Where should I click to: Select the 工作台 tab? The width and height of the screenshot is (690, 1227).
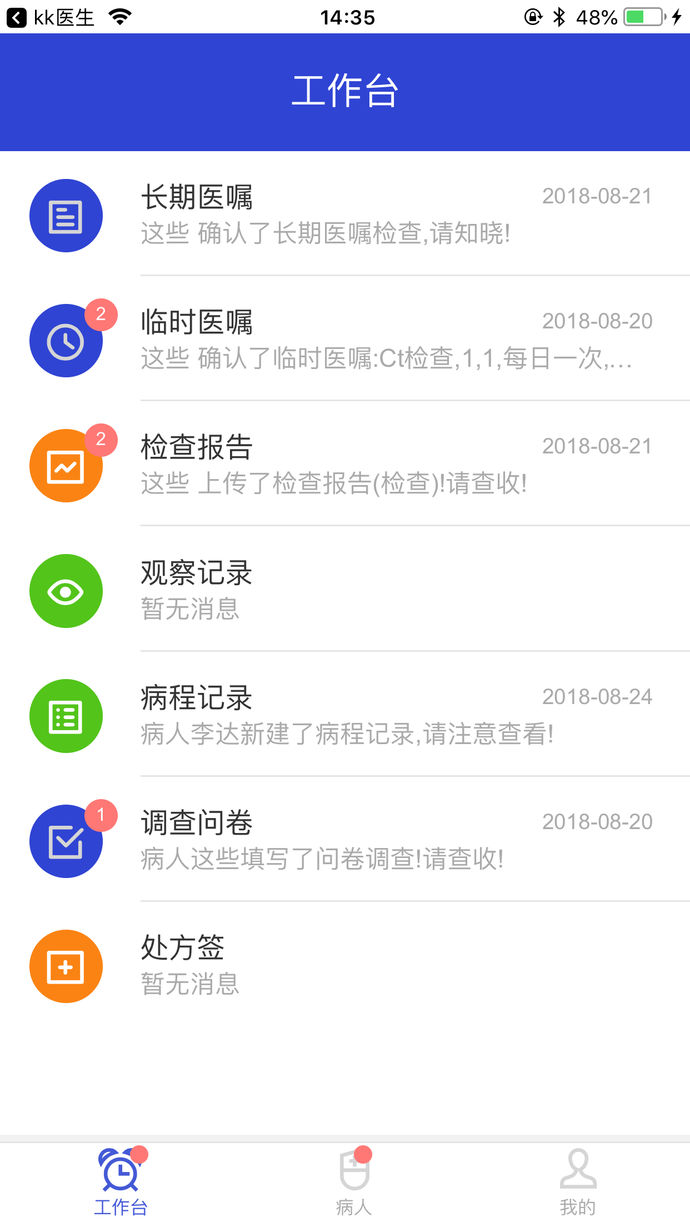click(x=120, y=1183)
